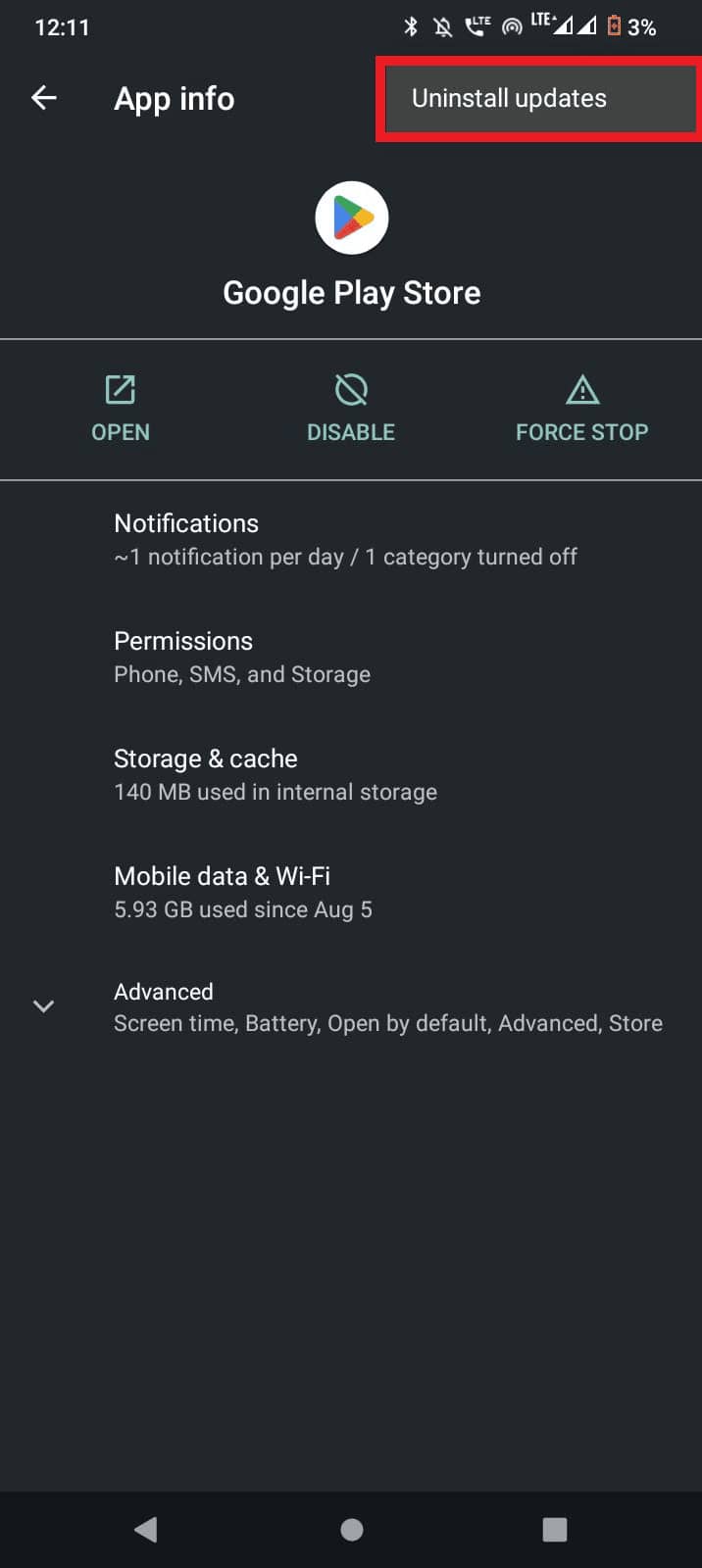The height and width of the screenshot is (1568, 702).
Task: Expand the Advanced section
Action: click(351, 1006)
